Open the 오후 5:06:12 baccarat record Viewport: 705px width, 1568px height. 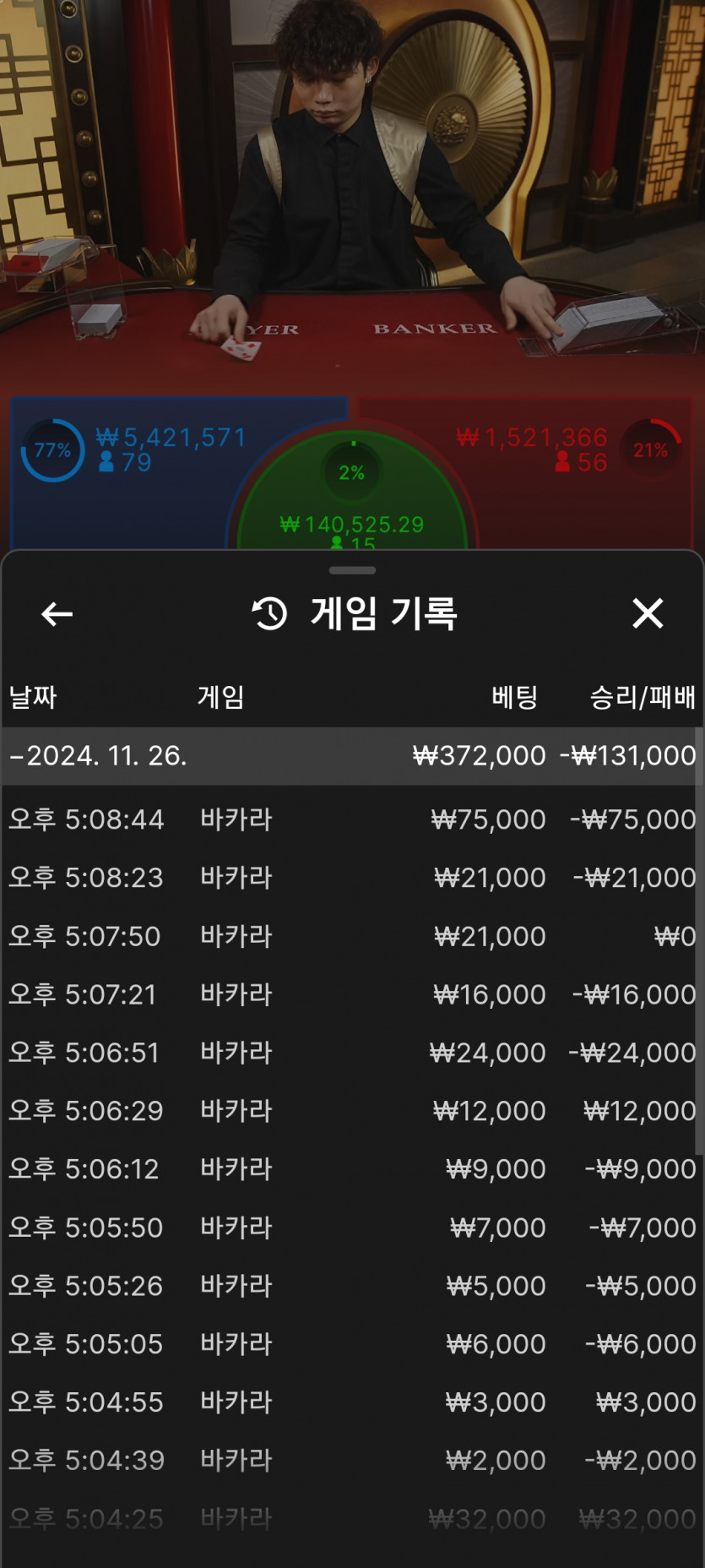[x=352, y=1169]
